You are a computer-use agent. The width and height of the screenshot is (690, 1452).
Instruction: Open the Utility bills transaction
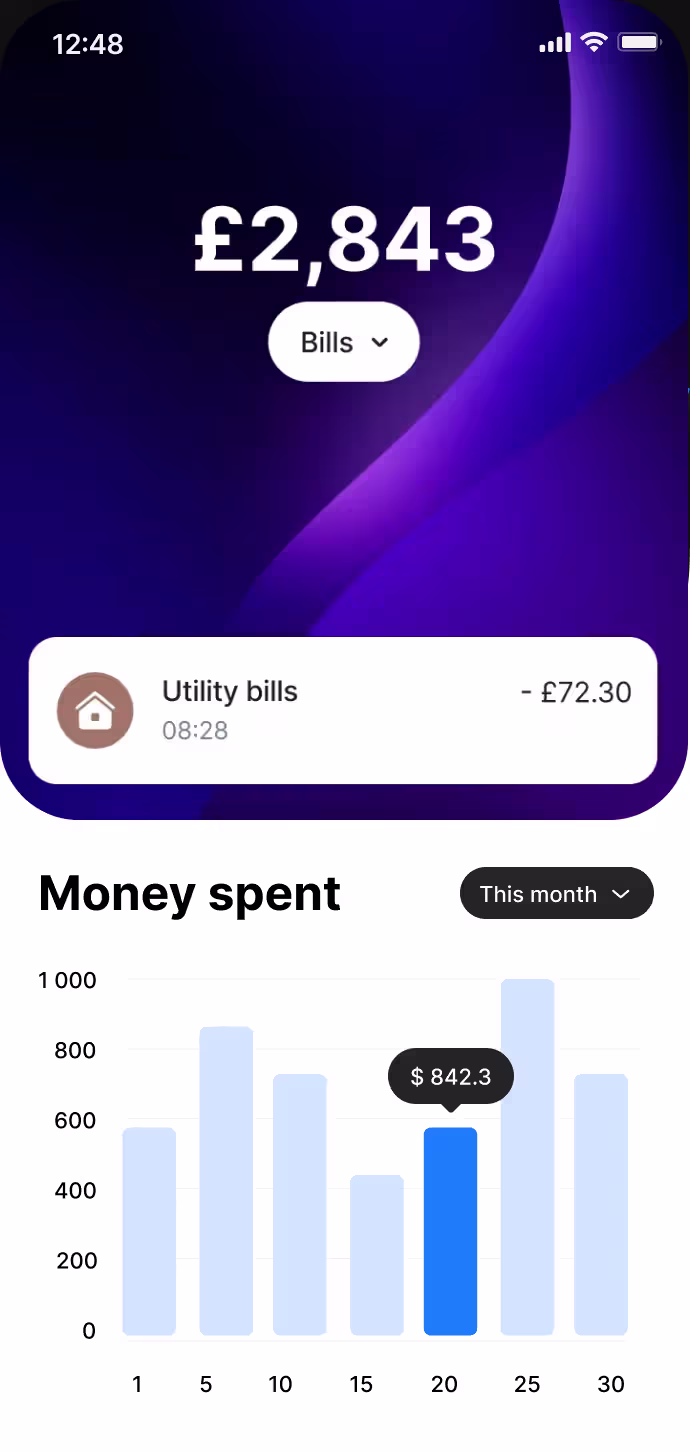343,710
